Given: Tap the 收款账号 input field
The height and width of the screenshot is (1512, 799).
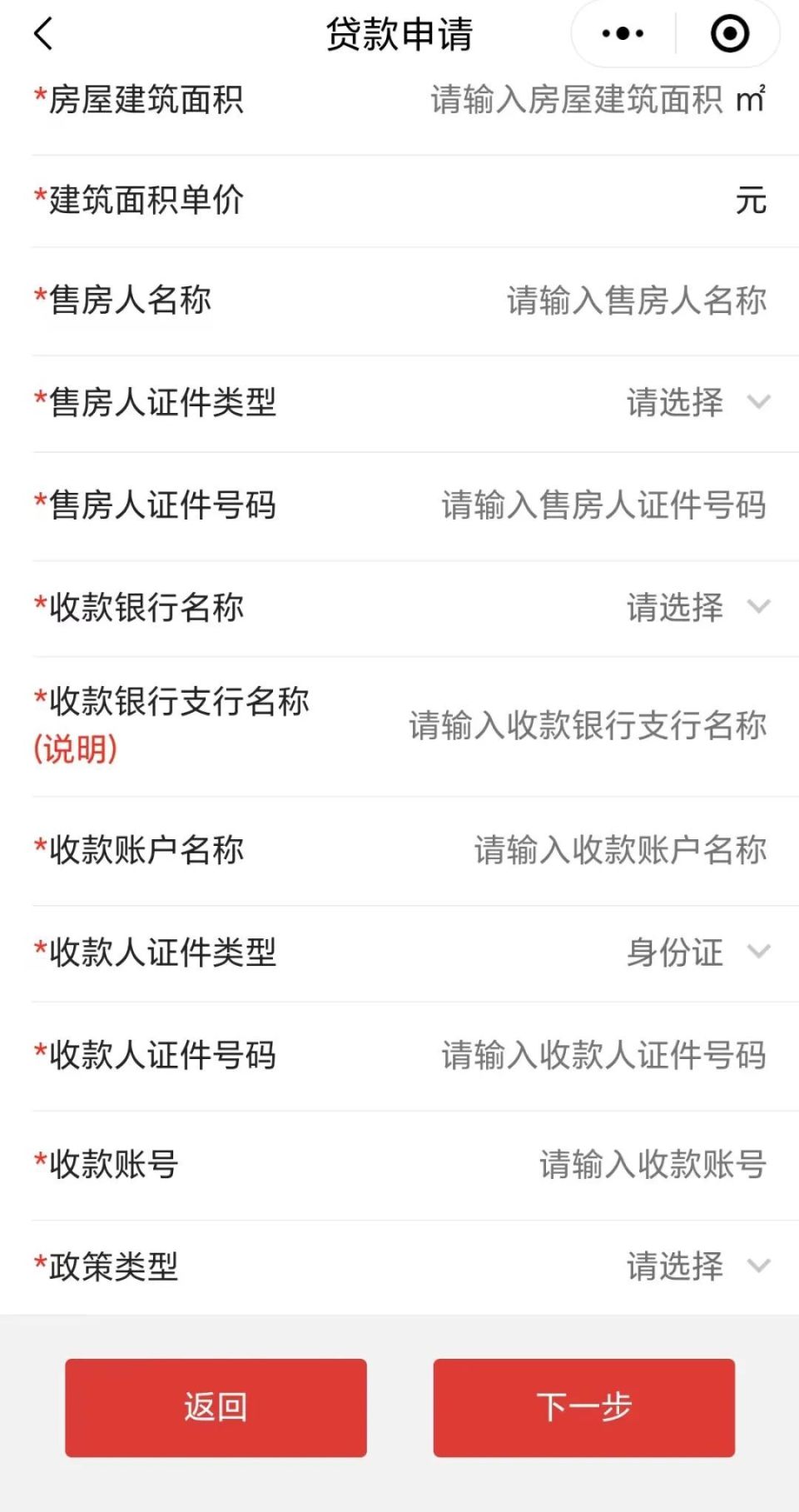Looking at the screenshot, I should tap(652, 1164).
